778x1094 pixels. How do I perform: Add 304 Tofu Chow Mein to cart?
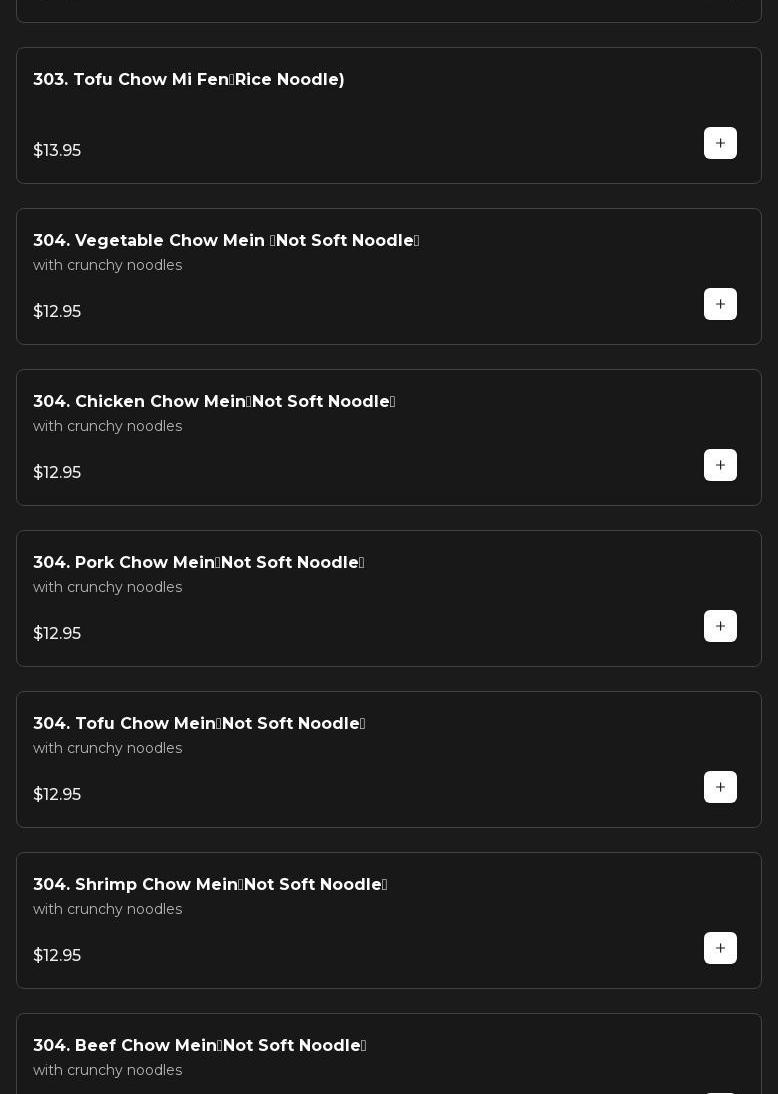pyautogui.click(x=720, y=787)
